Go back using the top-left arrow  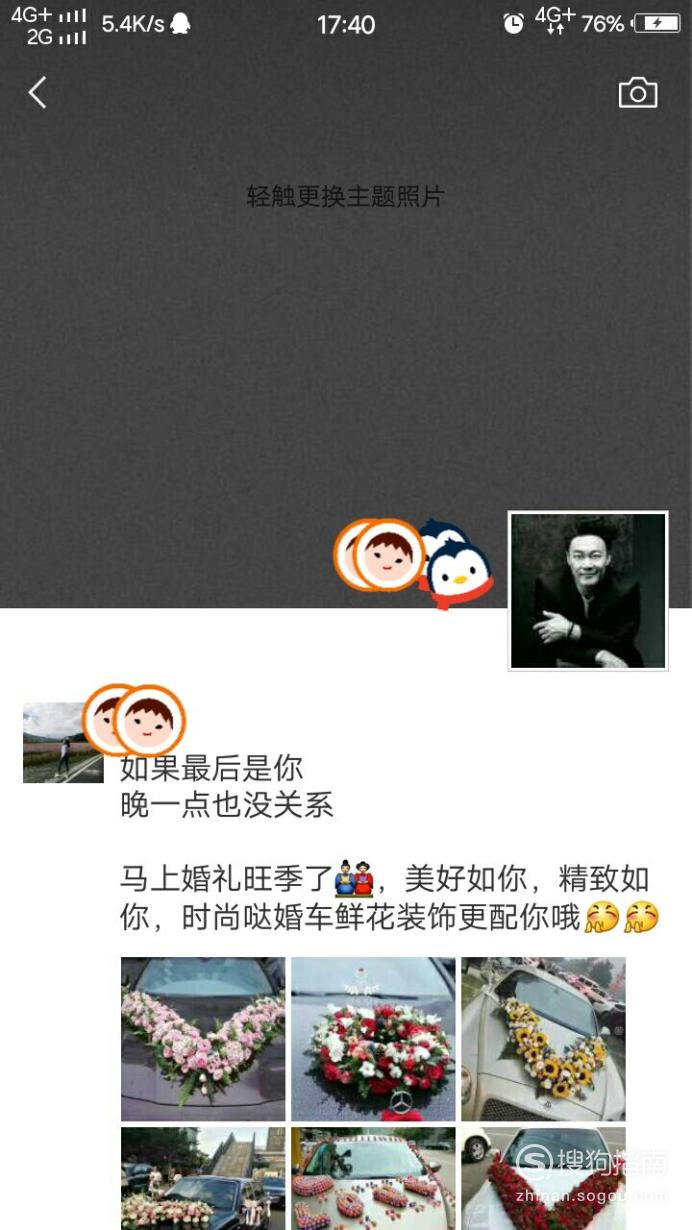click(37, 93)
